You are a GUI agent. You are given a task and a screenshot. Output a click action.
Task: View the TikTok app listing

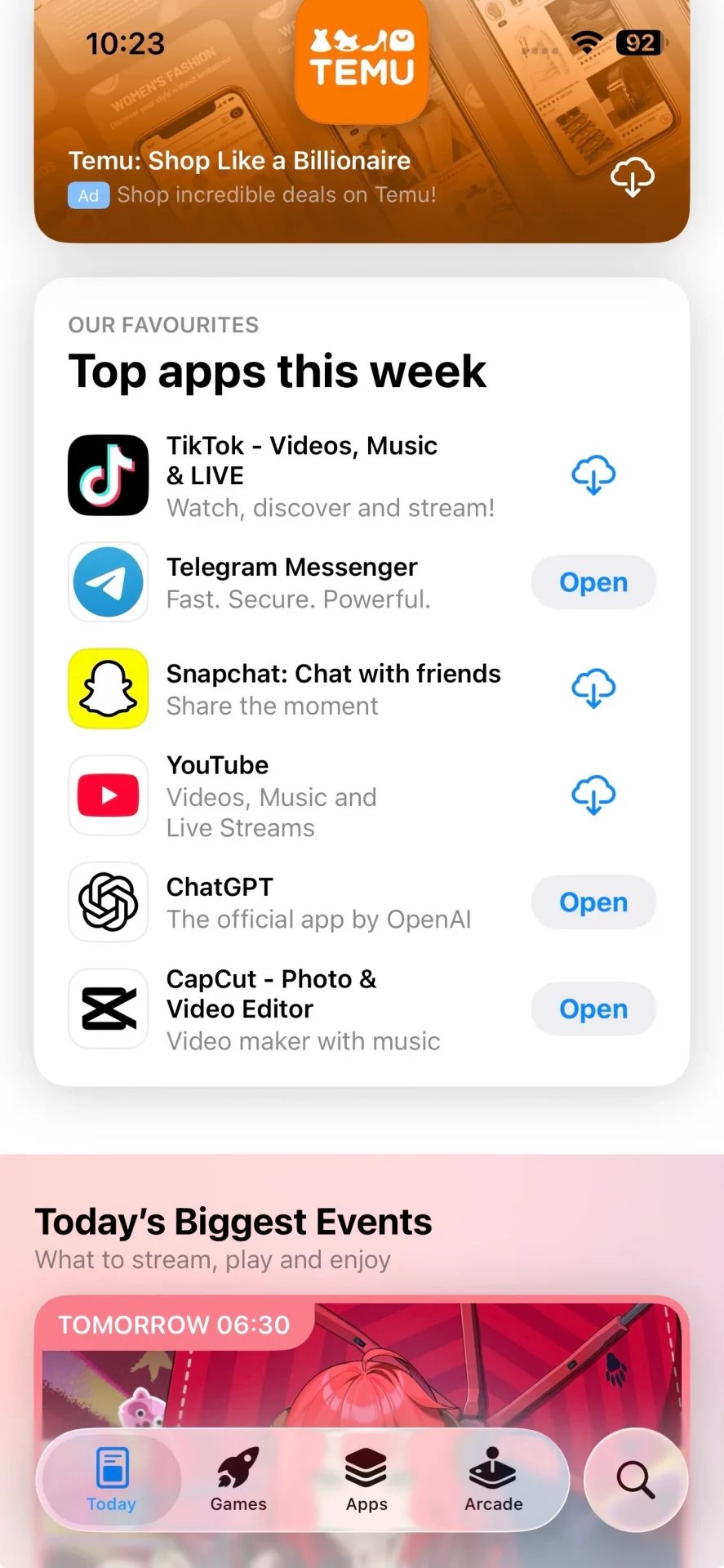(302, 475)
